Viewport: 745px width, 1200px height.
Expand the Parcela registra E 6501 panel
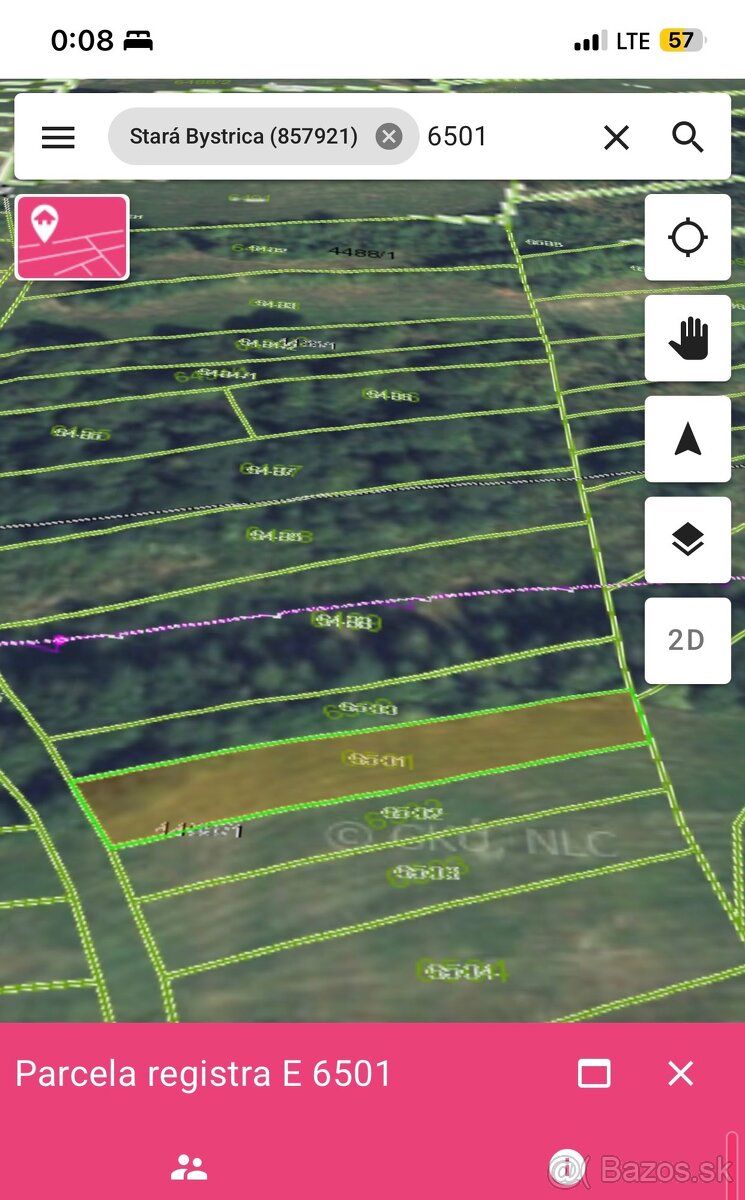click(594, 1074)
